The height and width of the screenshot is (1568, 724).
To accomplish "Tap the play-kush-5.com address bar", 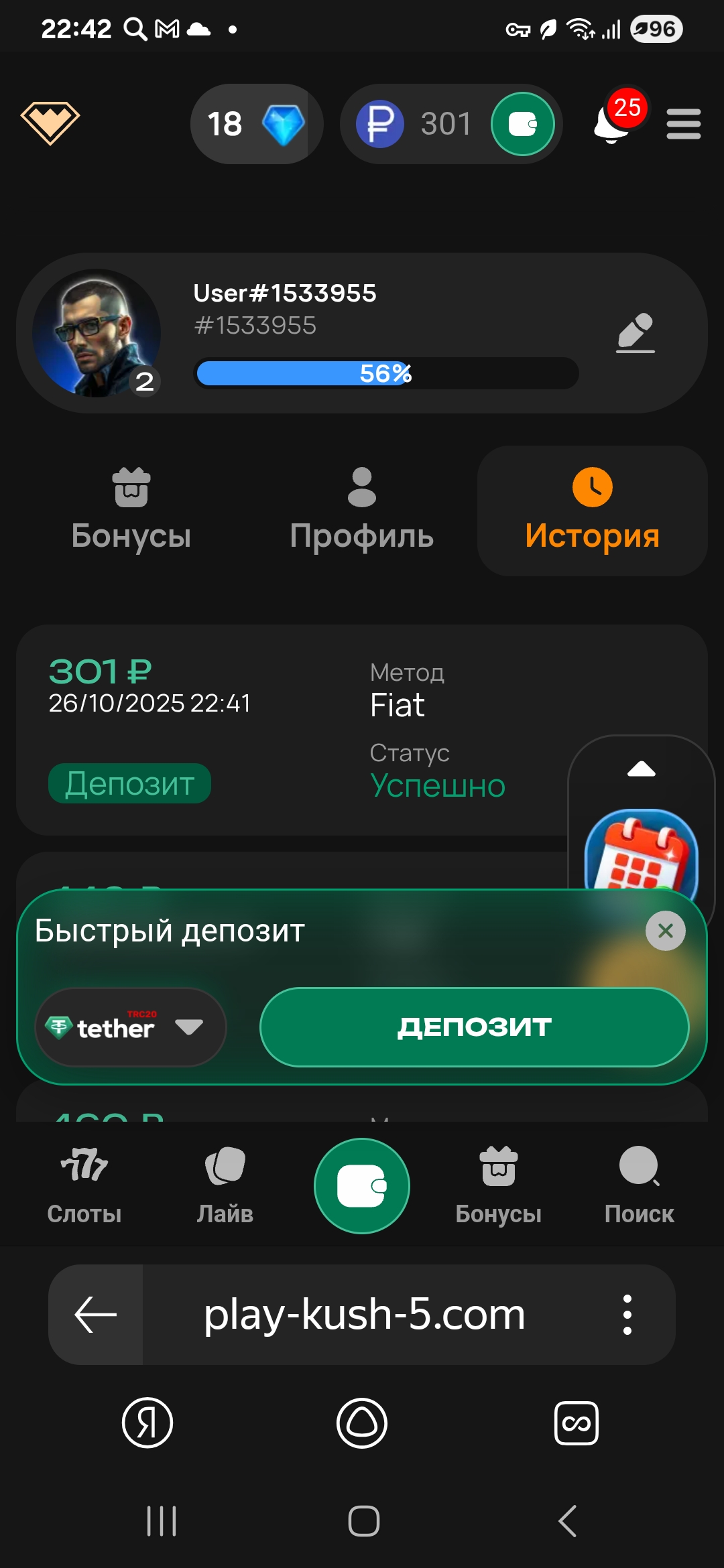I will [364, 1315].
